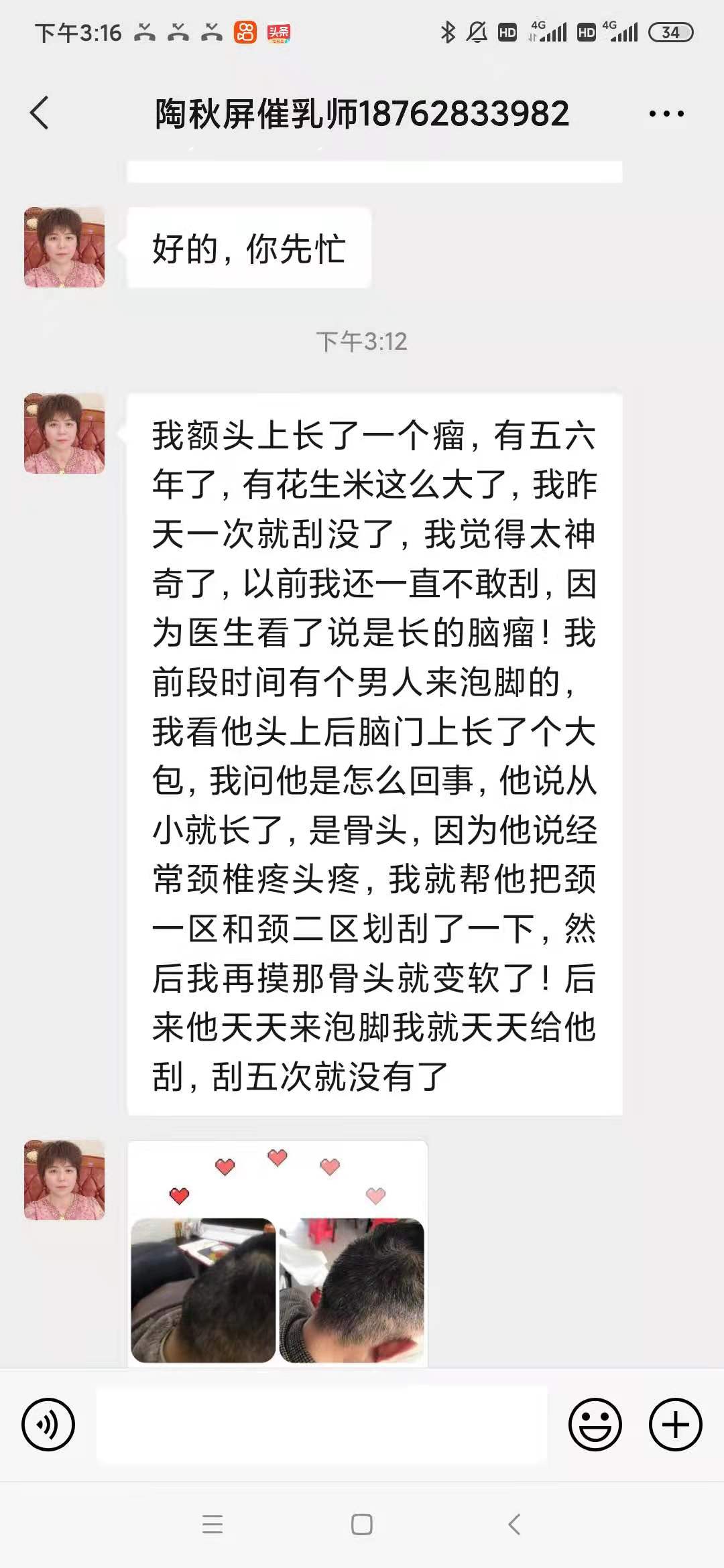Image resolution: width=724 pixels, height=1568 pixels.
Task: Tap the system home button
Action: pyautogui.click(x=362, y=1525)
